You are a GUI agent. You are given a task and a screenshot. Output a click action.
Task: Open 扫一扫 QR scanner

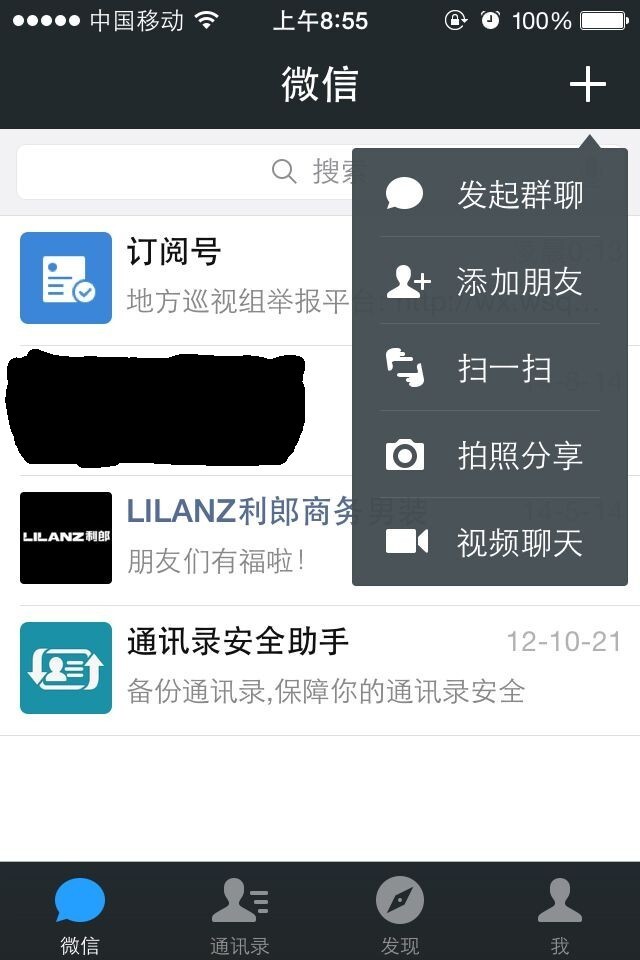pyautogui.click(x=489, y=369)
